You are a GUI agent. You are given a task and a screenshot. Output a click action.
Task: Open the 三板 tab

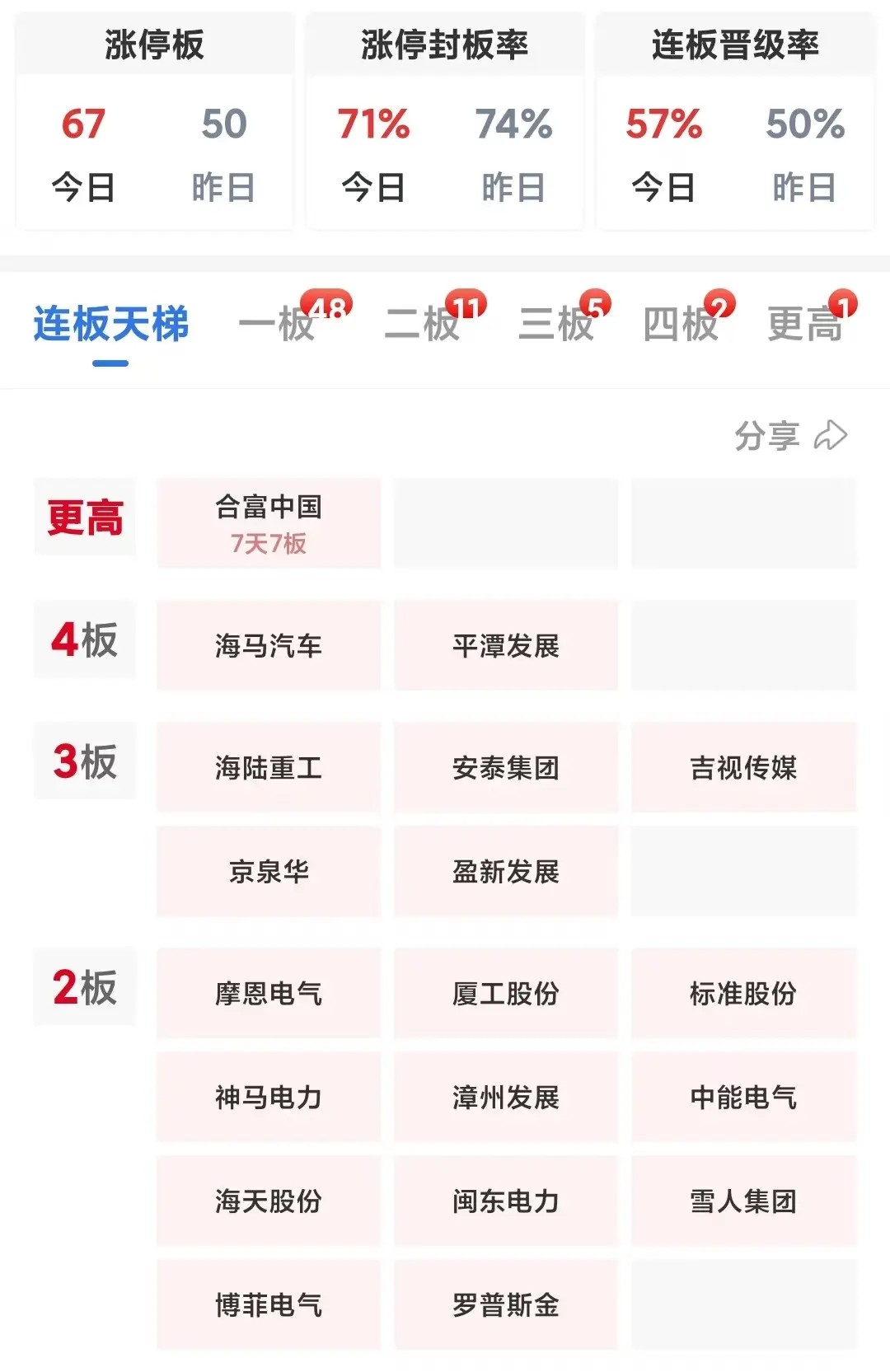coord(556,324)
